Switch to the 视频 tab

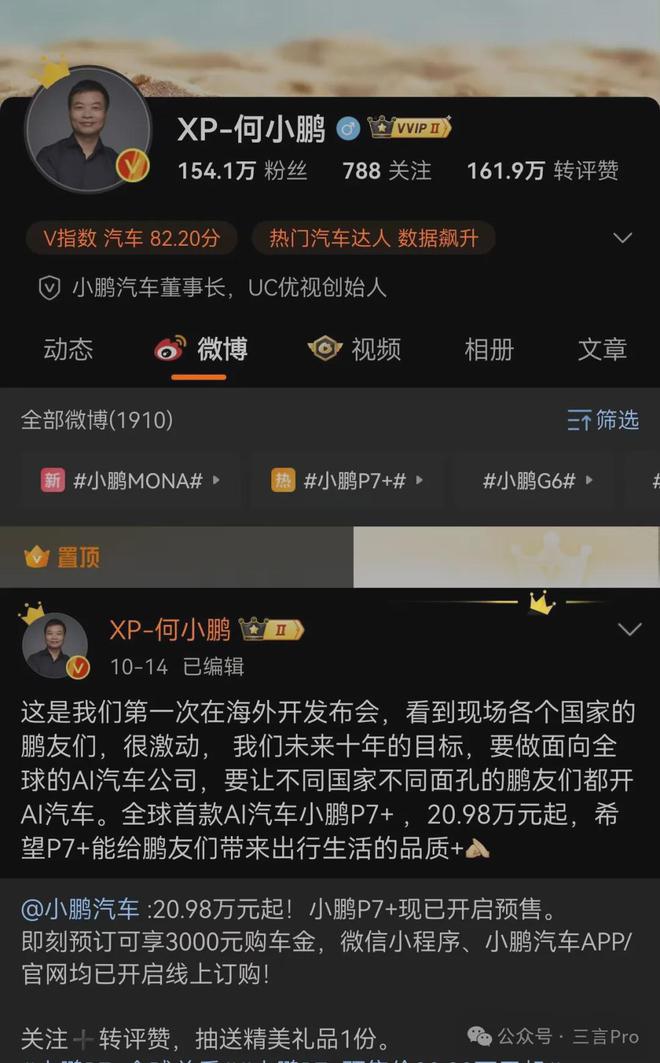pos(354,349)
